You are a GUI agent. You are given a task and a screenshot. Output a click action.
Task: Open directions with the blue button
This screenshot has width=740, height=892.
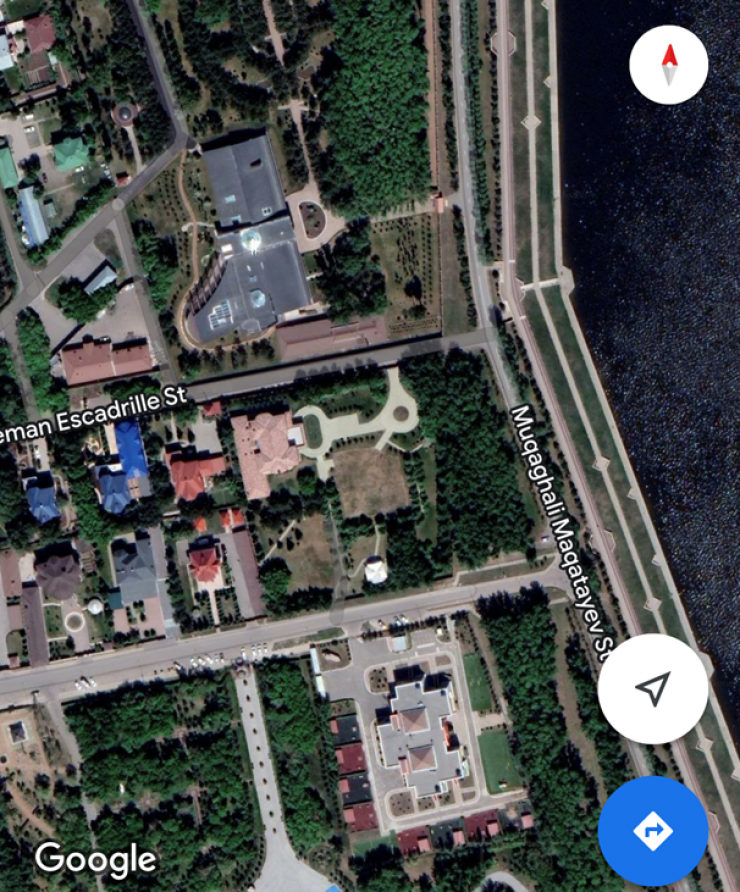pyautogui.click(x=652, y=830)
